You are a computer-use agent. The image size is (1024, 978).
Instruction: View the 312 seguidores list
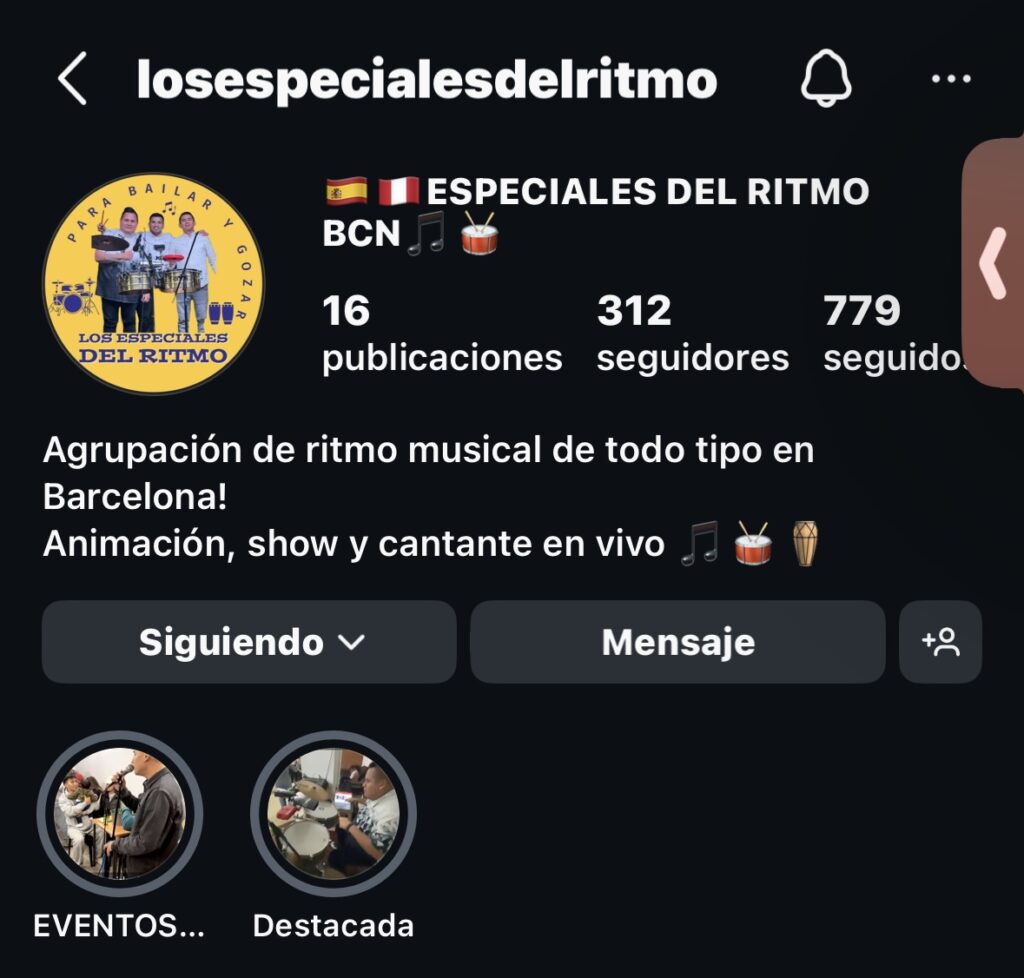pyautogui.click(x=692, y=334)
